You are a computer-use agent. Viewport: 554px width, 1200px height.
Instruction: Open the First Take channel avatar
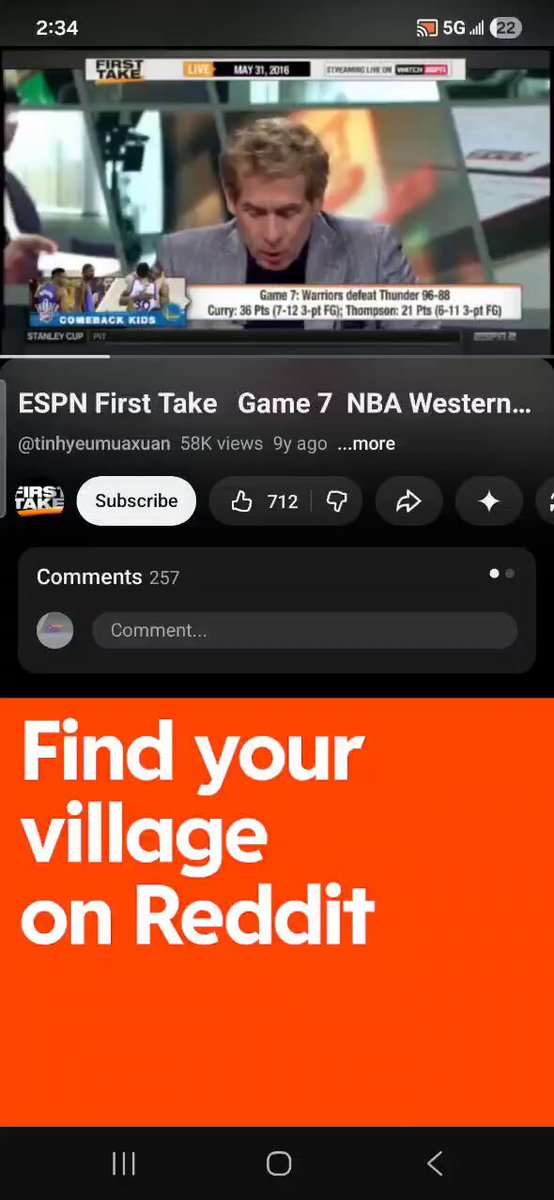tap(39, 501)
